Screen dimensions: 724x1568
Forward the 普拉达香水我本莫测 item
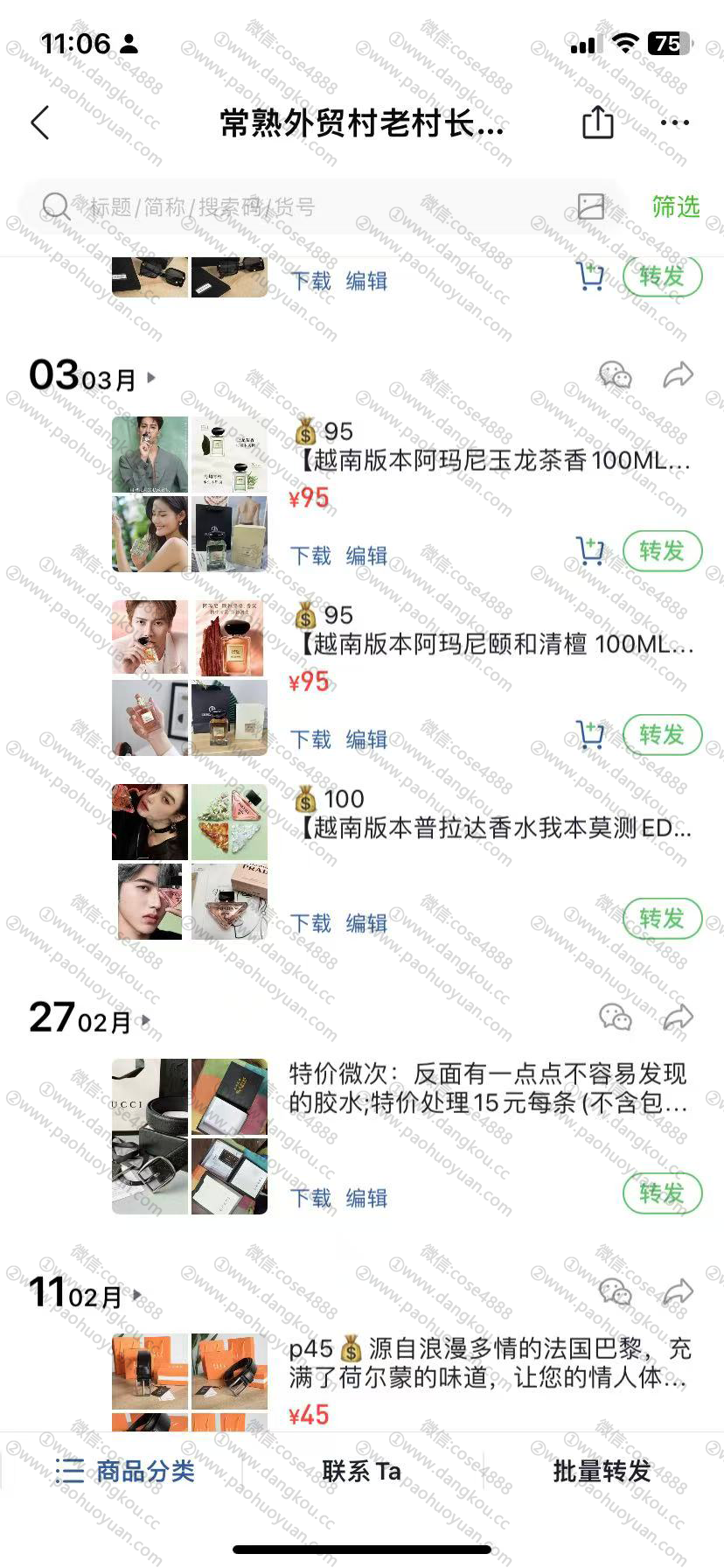[x=662, y=919]
